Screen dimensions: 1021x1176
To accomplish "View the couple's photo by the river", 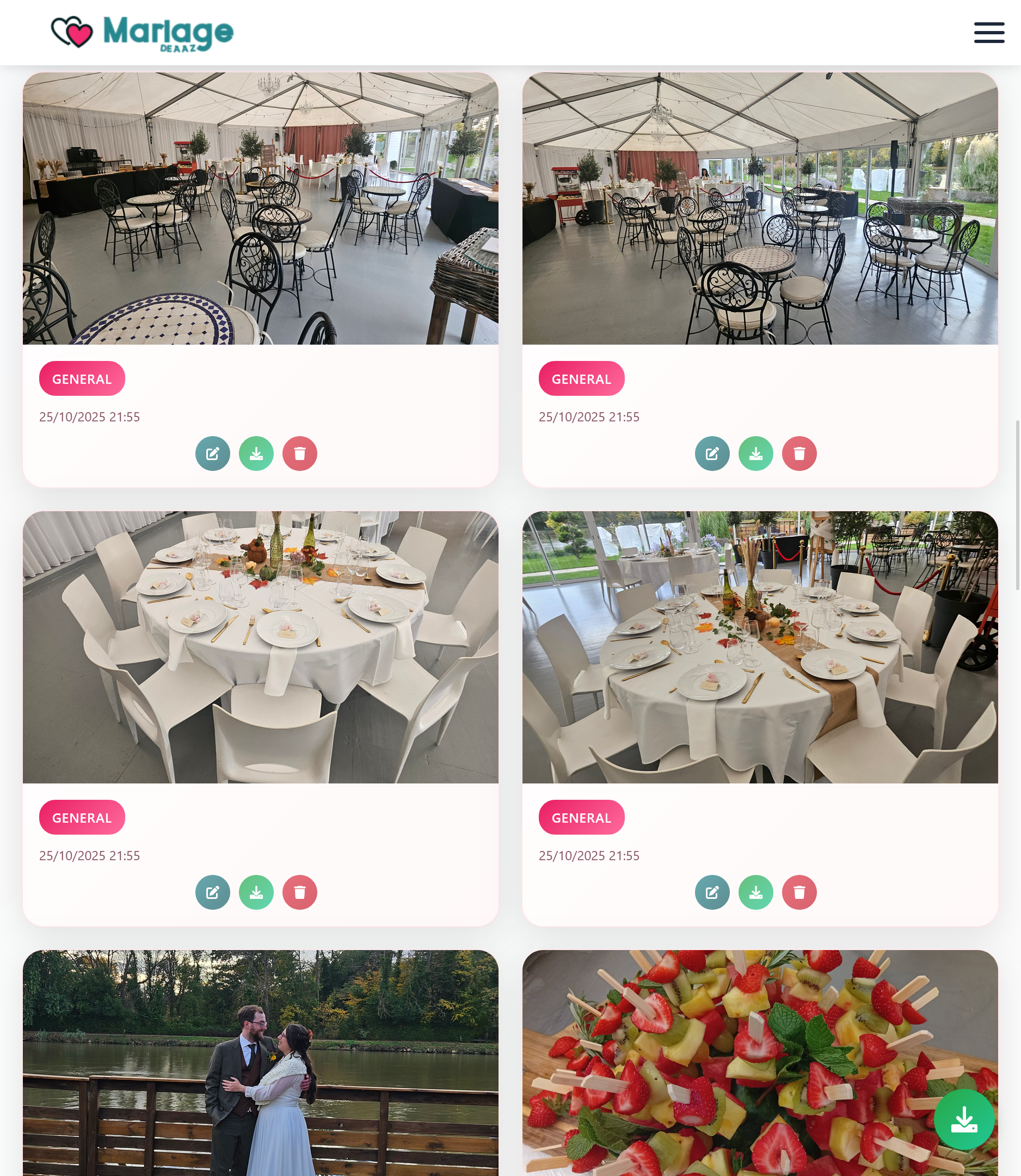I will [x=260, y=1063].
